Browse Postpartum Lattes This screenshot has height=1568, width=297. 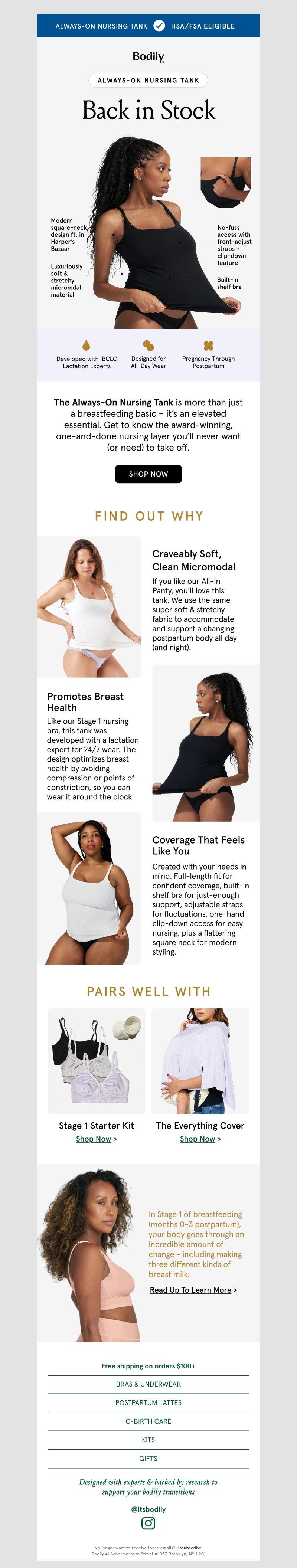[x=148, y=1402]
